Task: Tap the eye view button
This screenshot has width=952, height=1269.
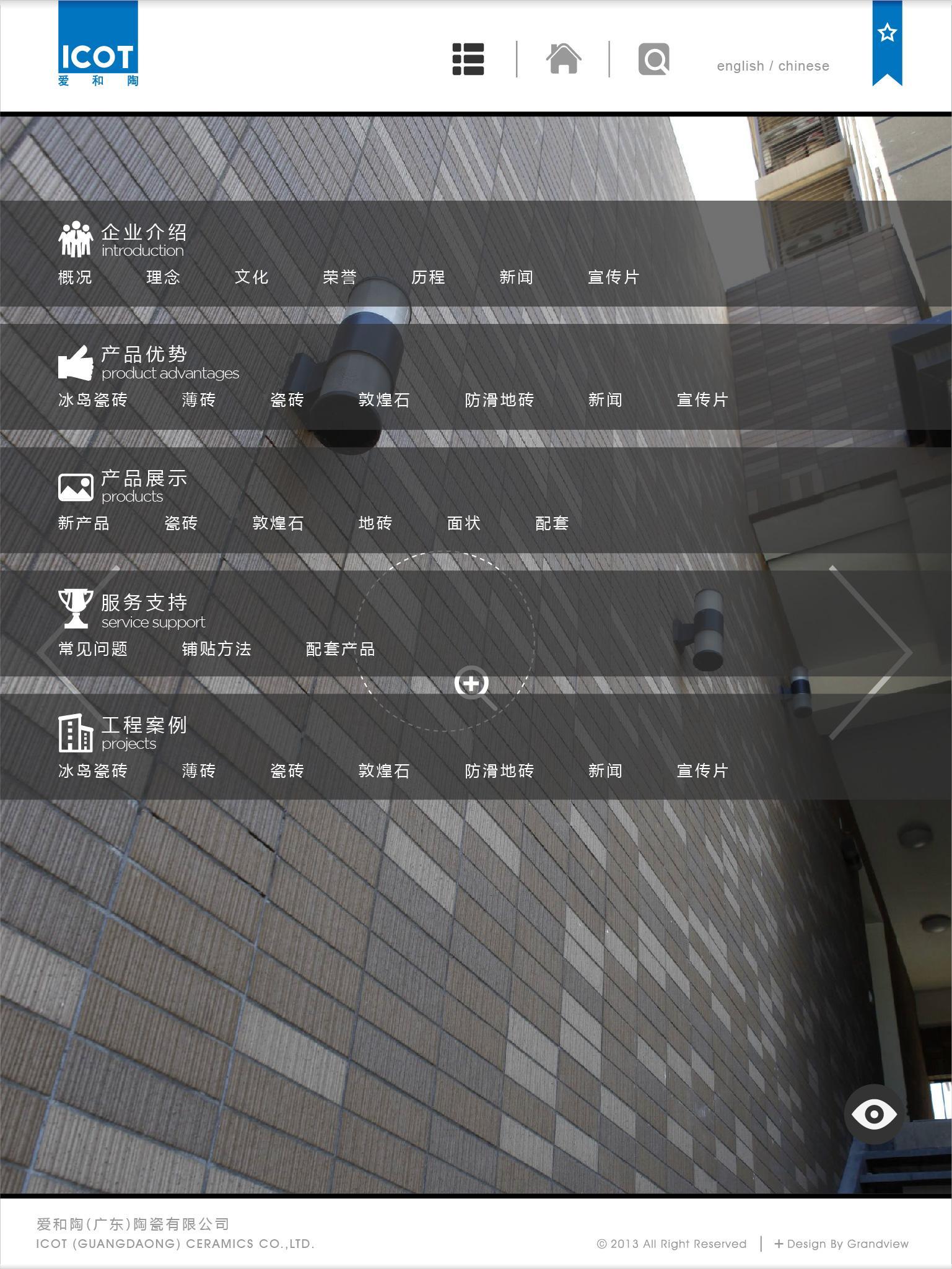Action: (873, 1114)
